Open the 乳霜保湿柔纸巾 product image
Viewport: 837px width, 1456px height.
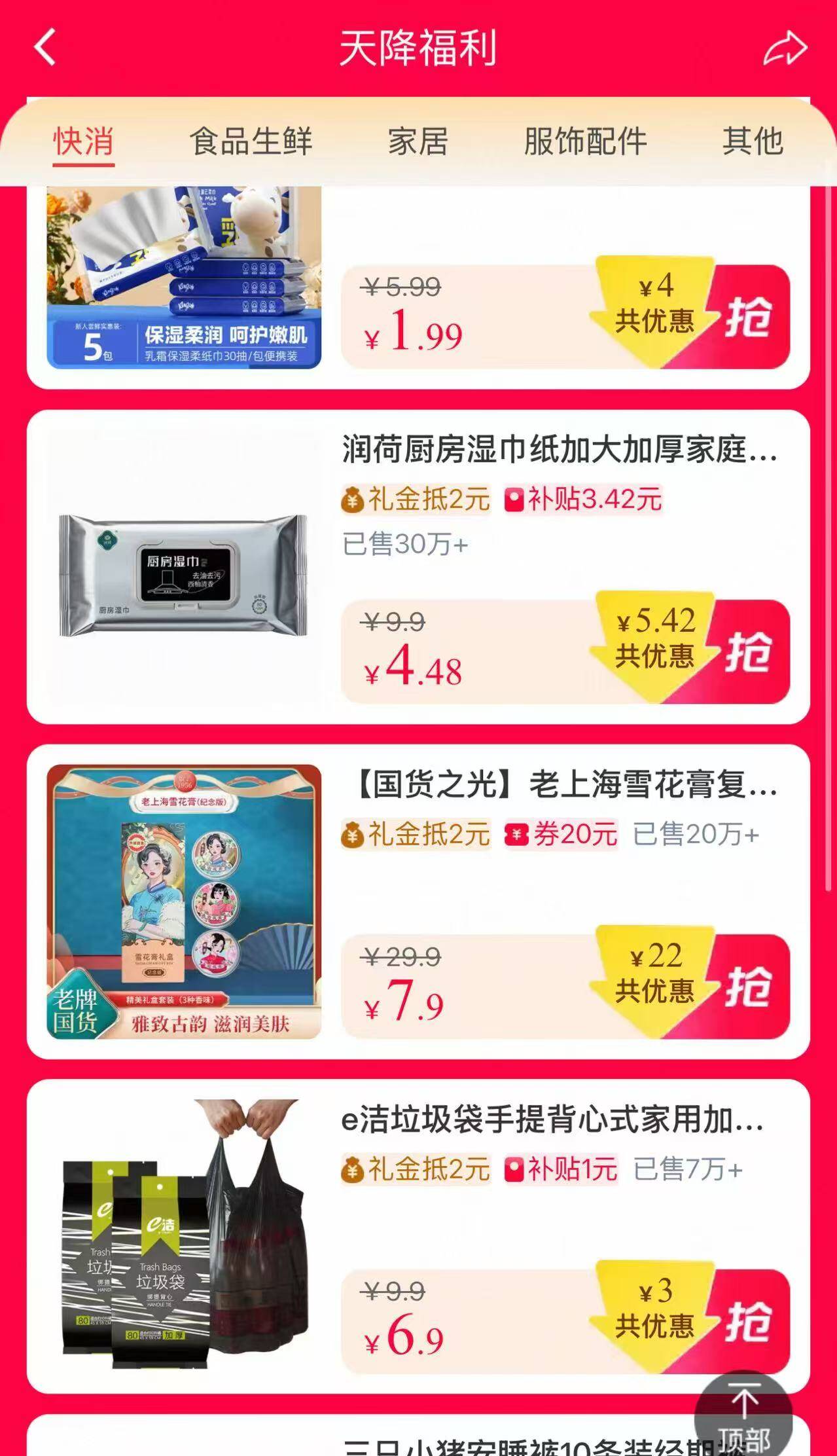coord(183,278)
